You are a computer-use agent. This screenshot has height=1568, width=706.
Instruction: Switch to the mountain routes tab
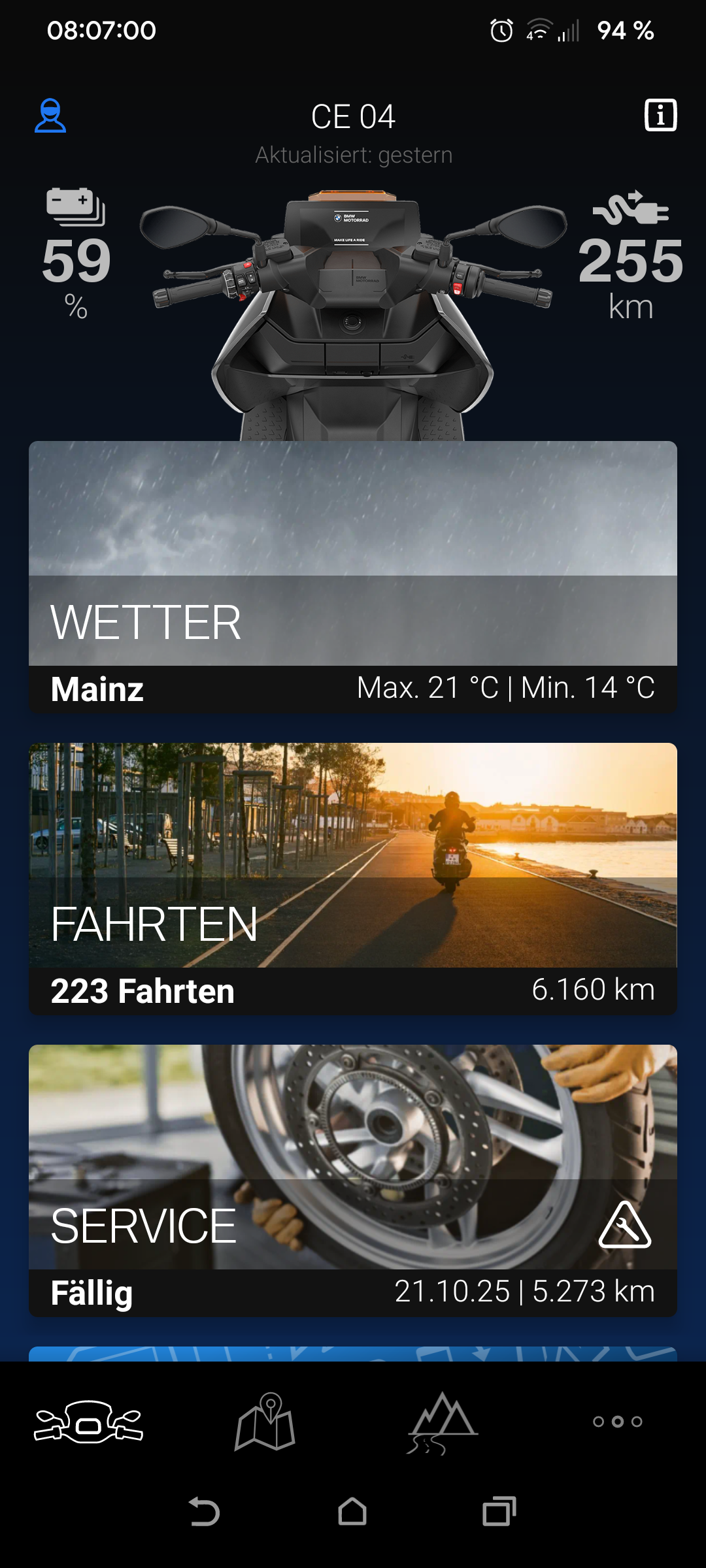pyautogui.click(x=442, y=1422)
